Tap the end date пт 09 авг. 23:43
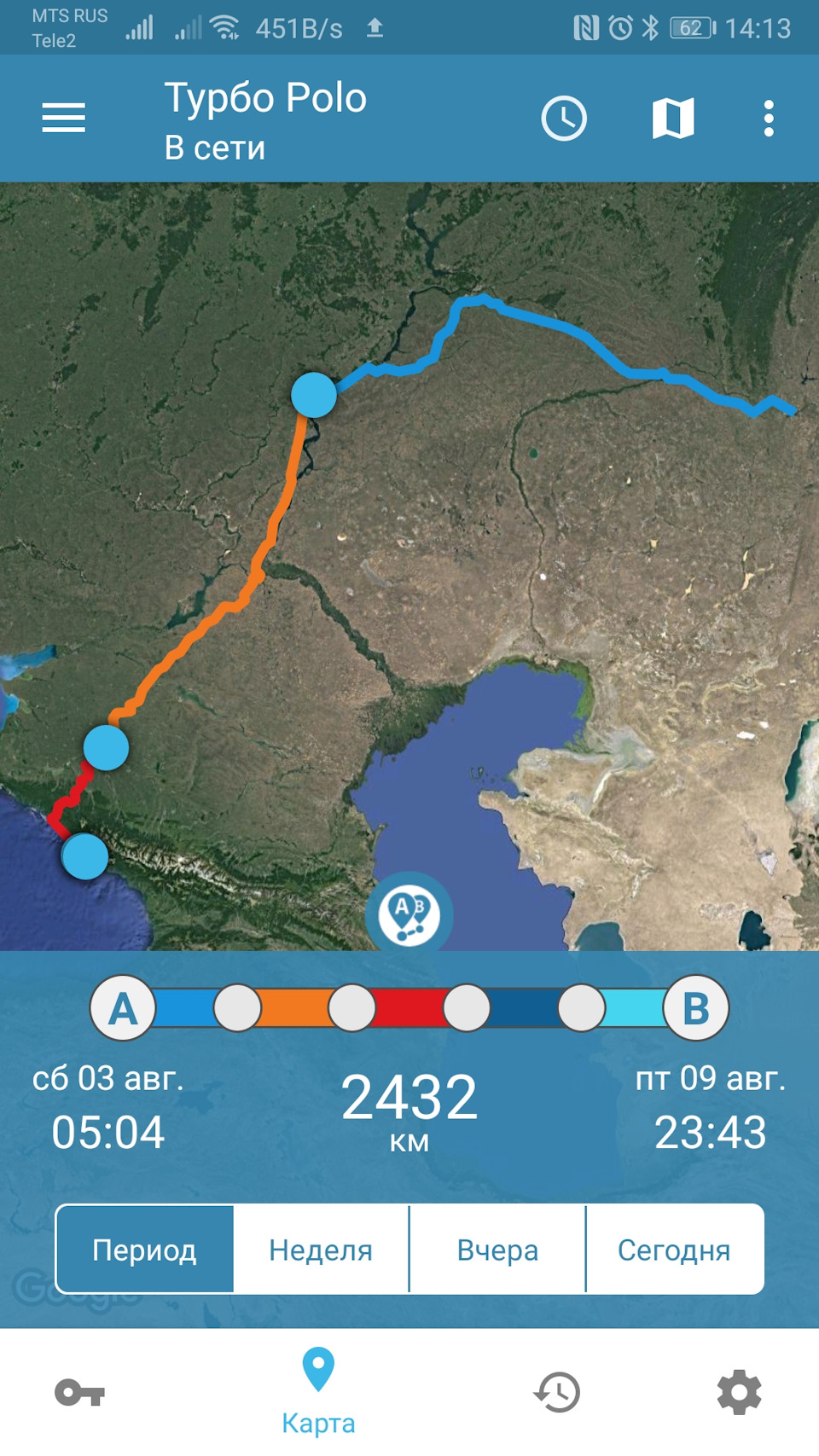This screenshot has height=1456, width=819. 710,1106
